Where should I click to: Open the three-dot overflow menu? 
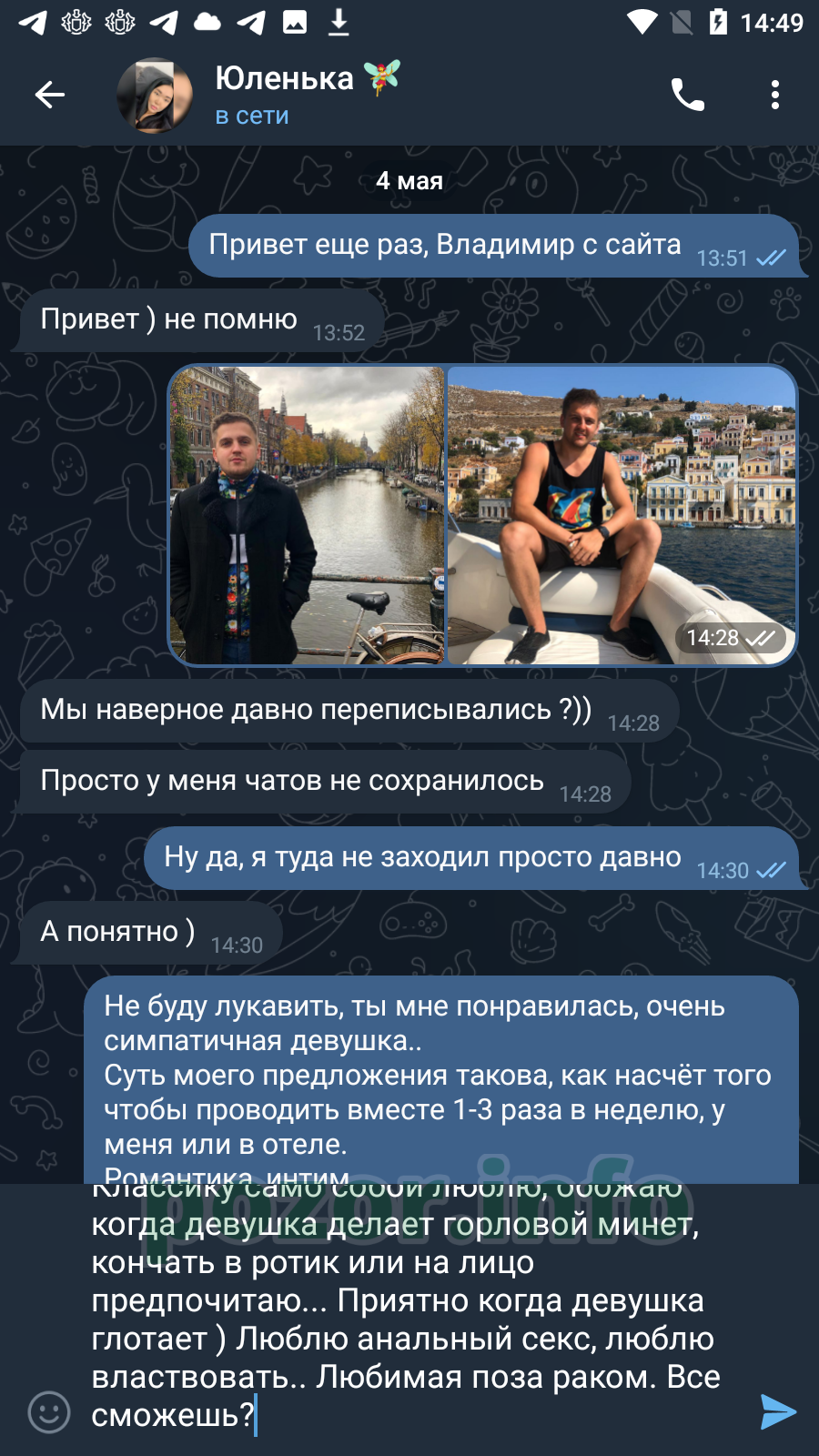[x=775, y=95]
